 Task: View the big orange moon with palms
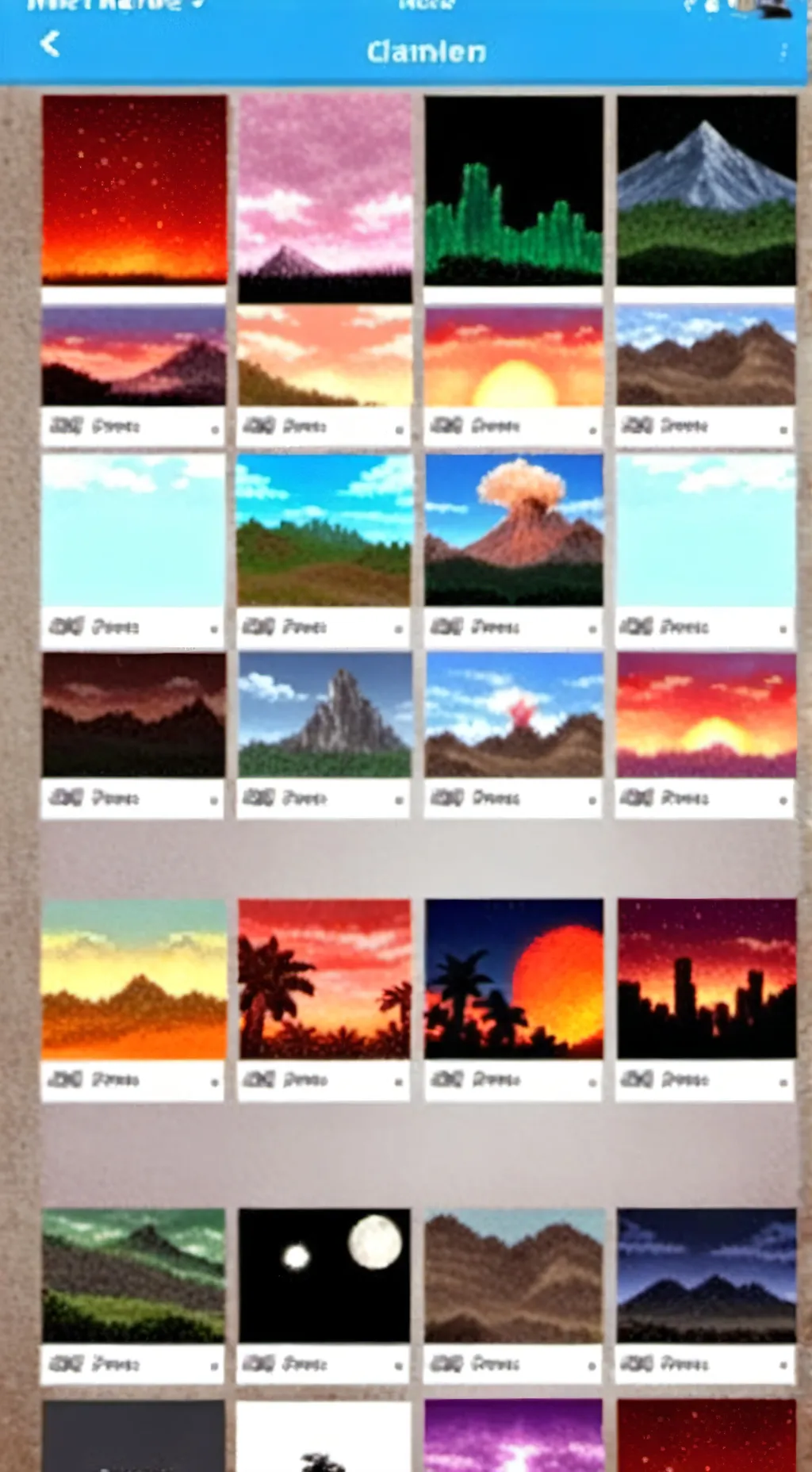[x=513, y=979]
